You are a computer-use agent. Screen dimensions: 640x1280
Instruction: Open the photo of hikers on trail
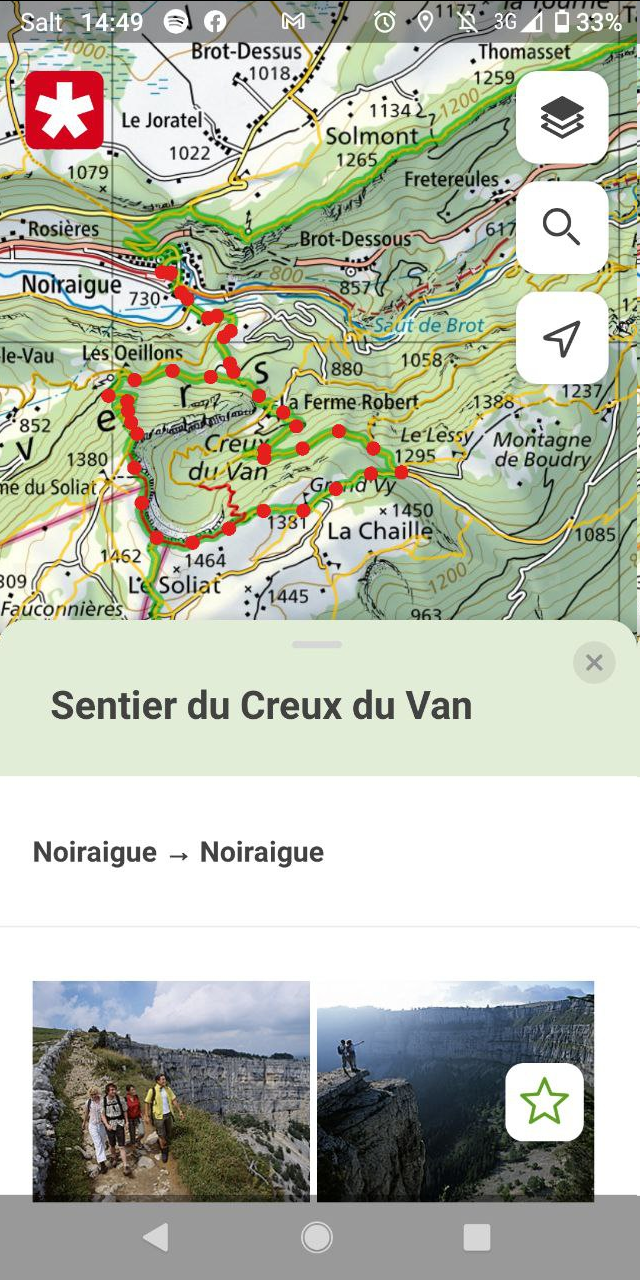click(171, 1088)
